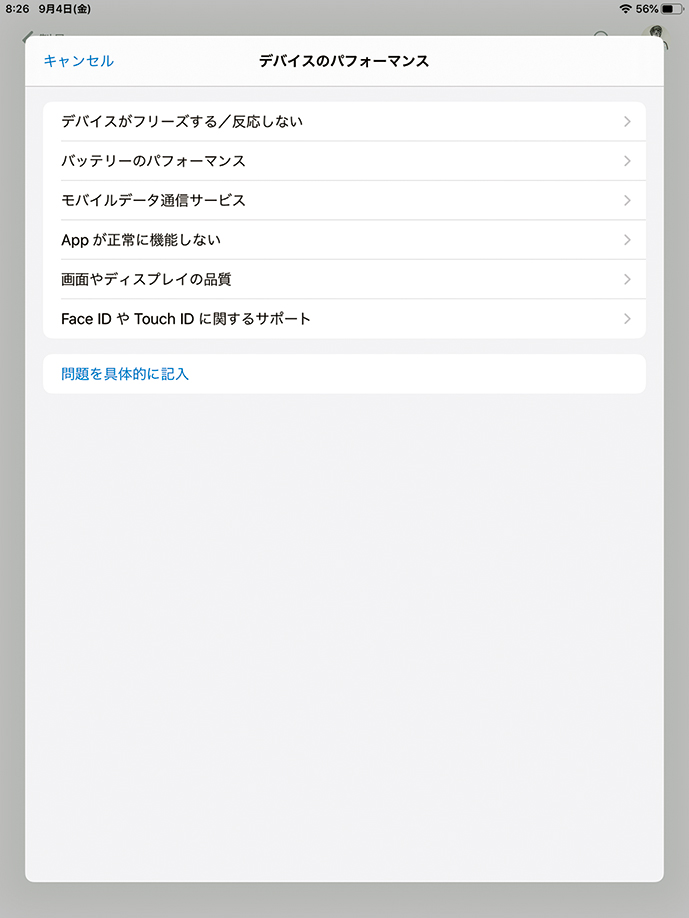Open デバイスがフリーズする／反応しない
This screenshot has width=689, height=918.
(x=344, y=122)
